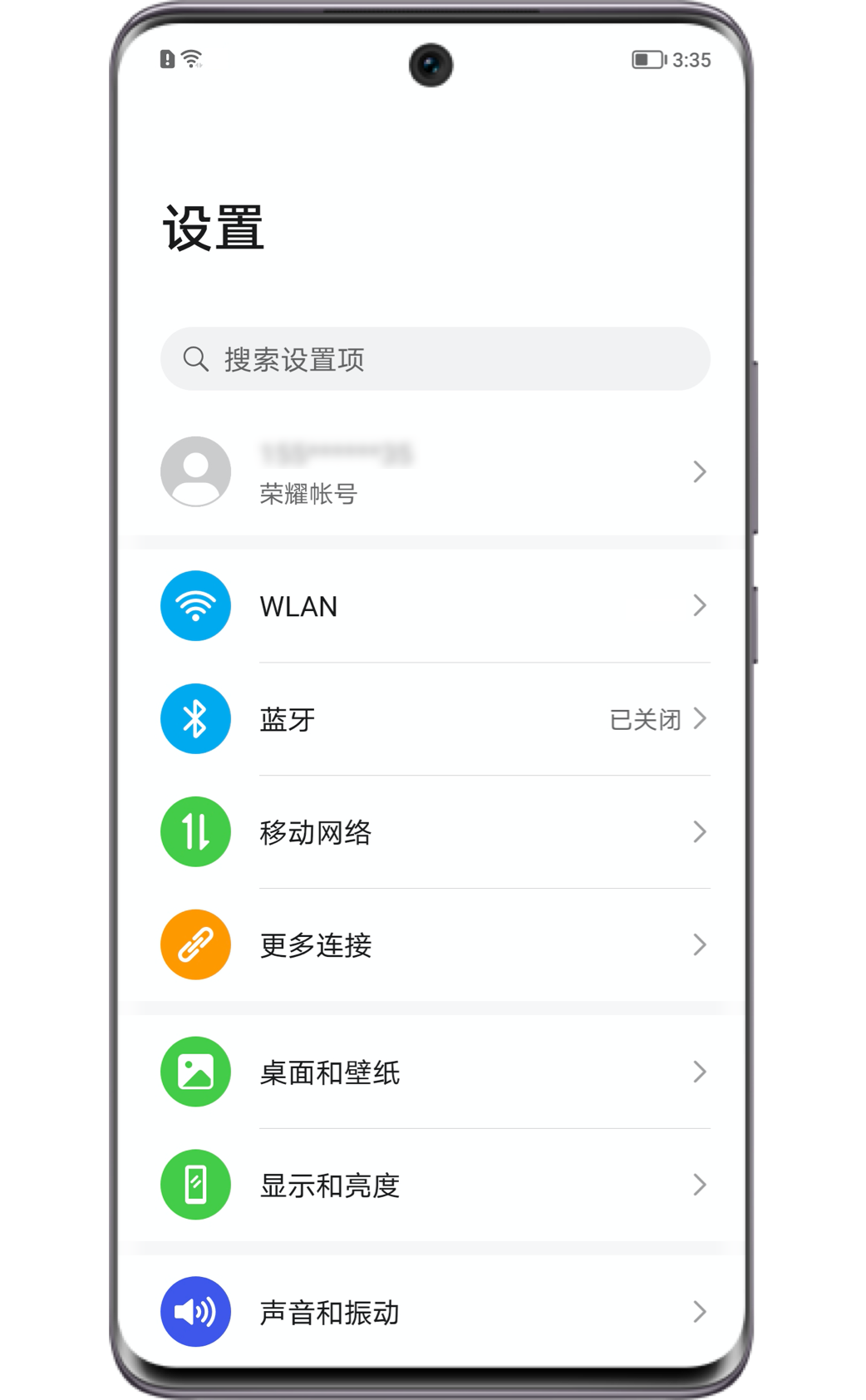866x1400 pixels.
Task: Open the 荣耀帐号 account row
Action: (432, 471)
